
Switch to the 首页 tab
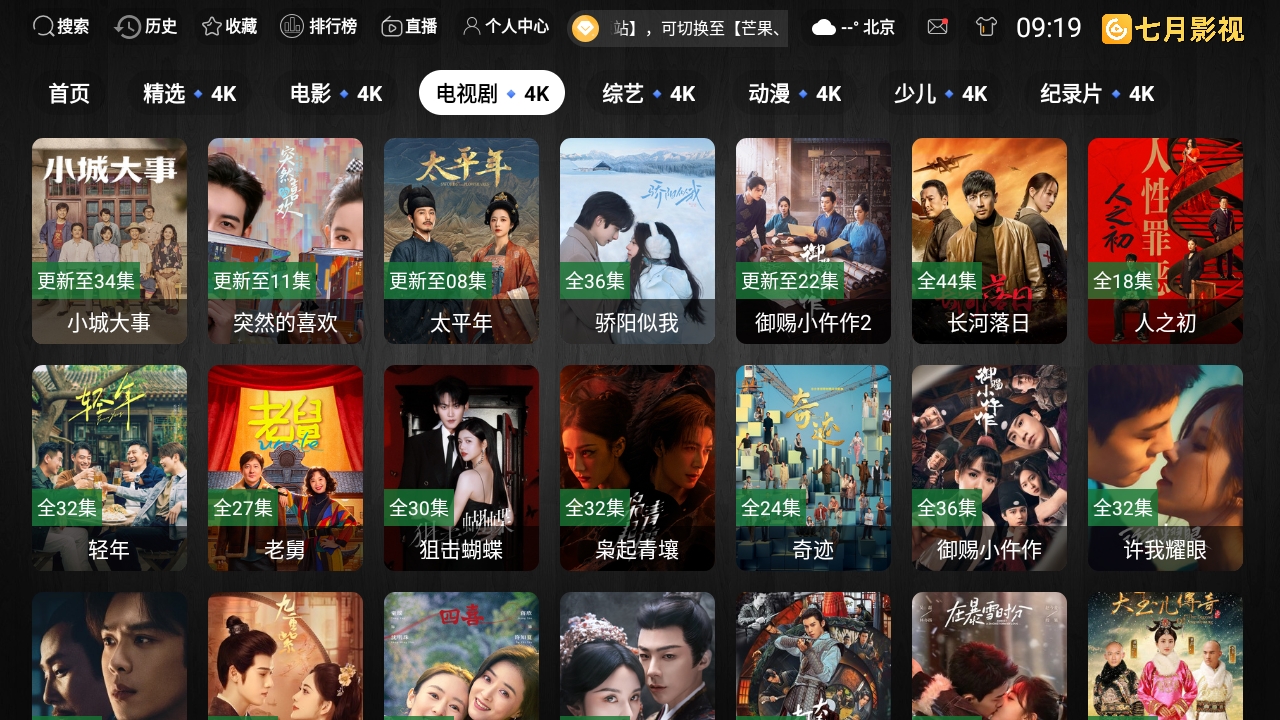pos(69,93)
